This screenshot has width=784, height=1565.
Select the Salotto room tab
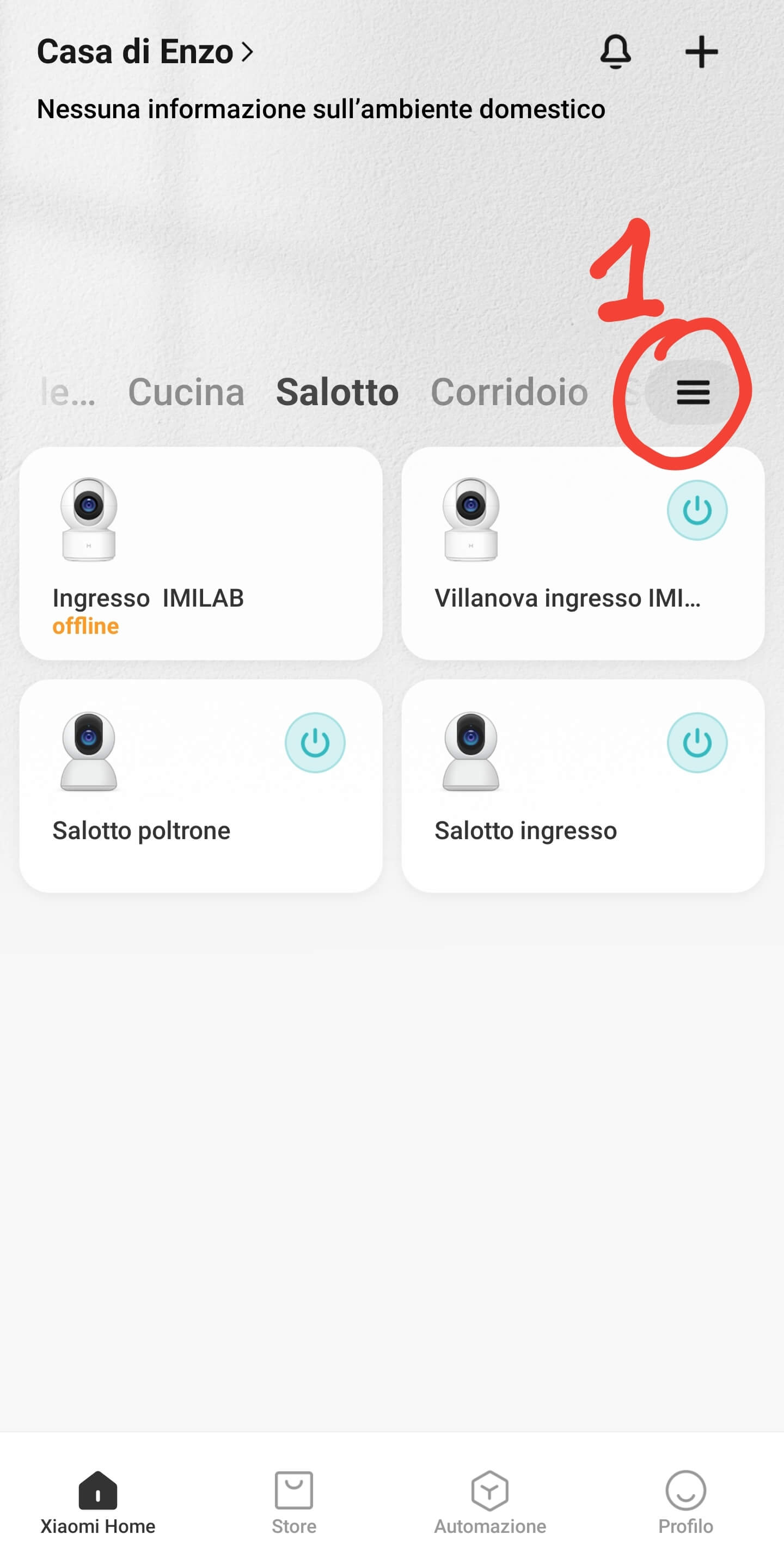[337, 393]
